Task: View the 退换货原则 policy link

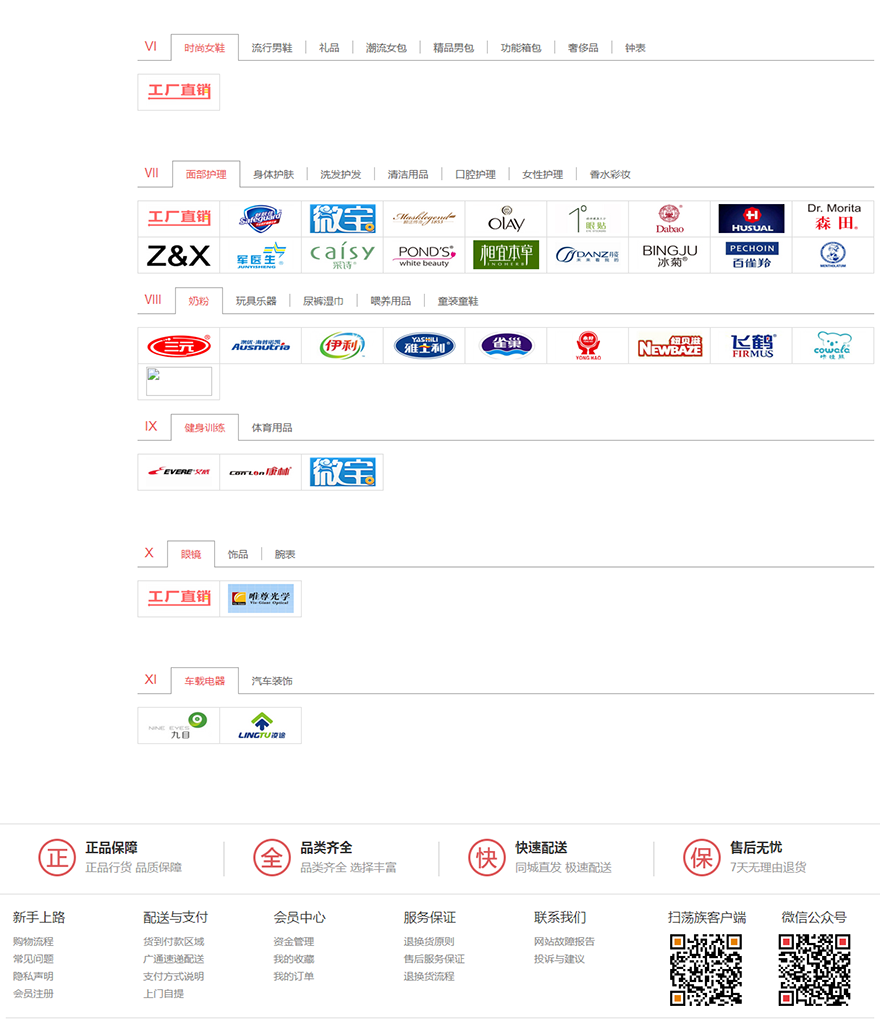Action: [x=428, y=941]
